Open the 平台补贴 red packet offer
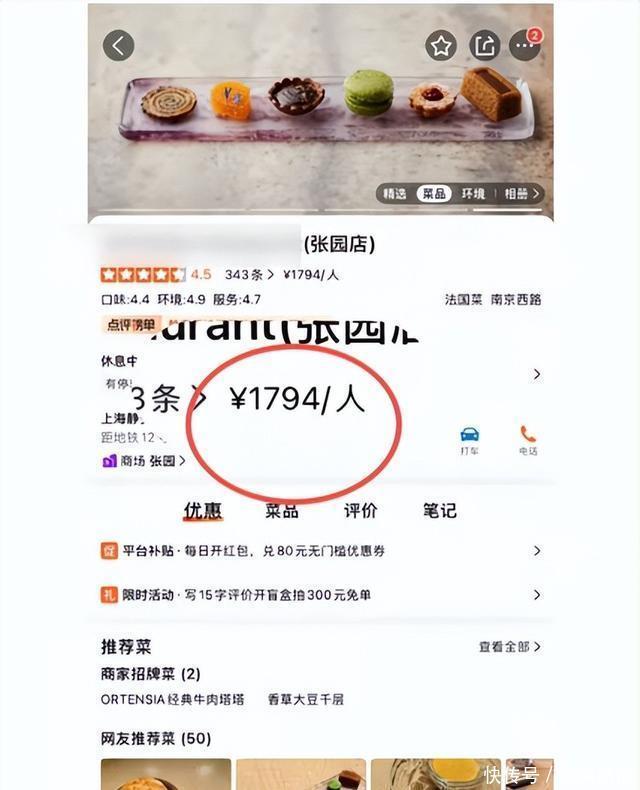The width and height of the screenshot is (640, 790). tap(320, 551)
